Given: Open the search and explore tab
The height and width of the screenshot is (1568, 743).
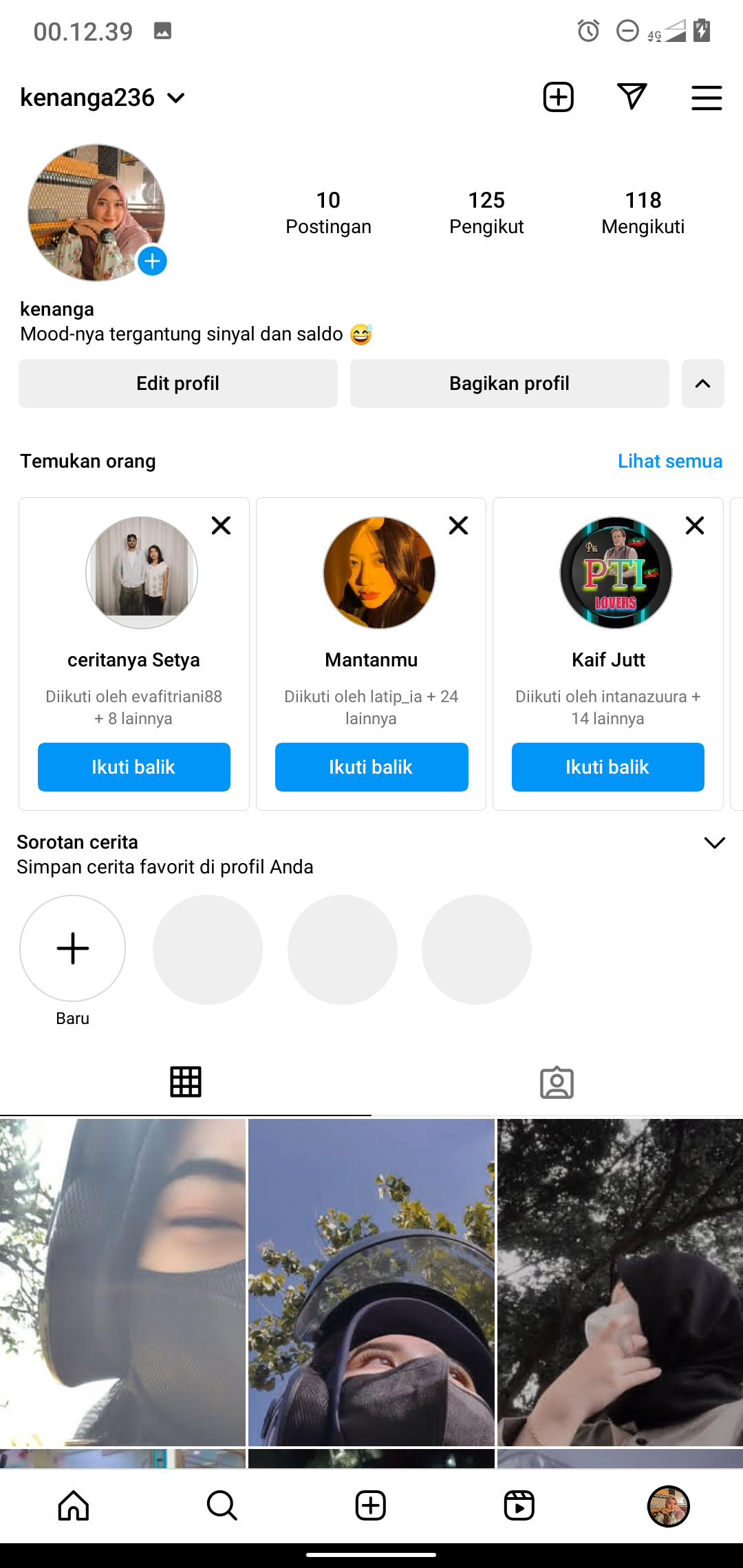Looking at the screenshot, I should pos(222,1505).
